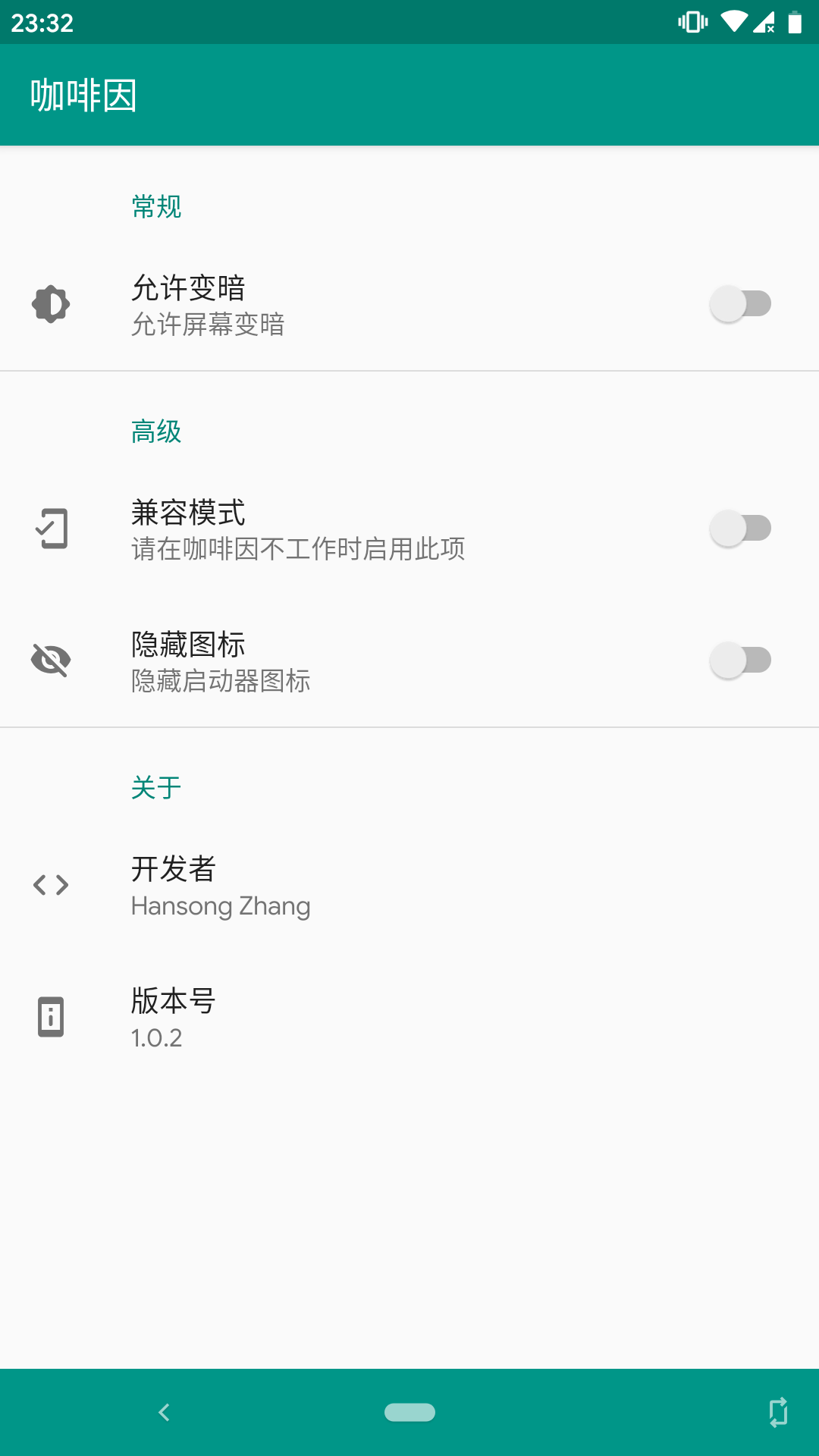Toggle the 隐藏图标 switch on
819x1456 pixels.
coord(740,661)
